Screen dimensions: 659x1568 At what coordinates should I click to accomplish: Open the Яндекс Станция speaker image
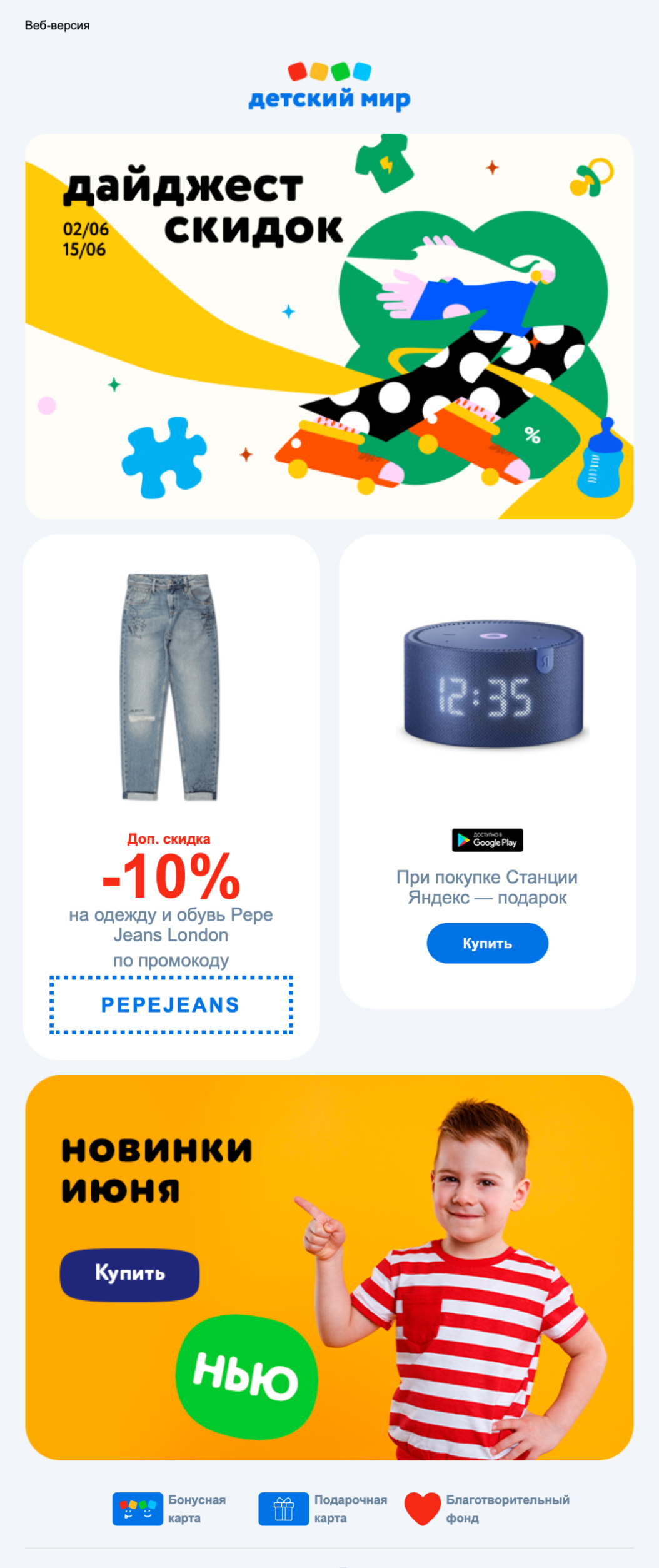(493, 685)
